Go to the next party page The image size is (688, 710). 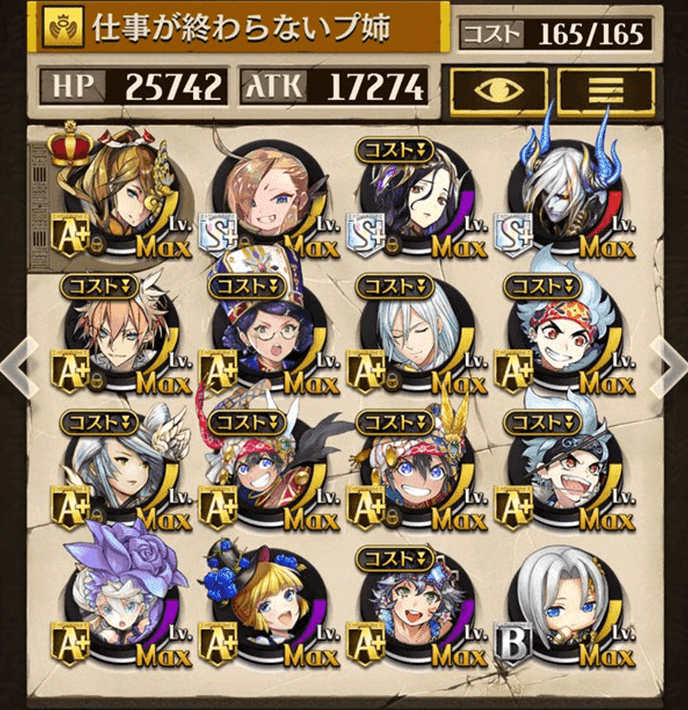(667, 365)
